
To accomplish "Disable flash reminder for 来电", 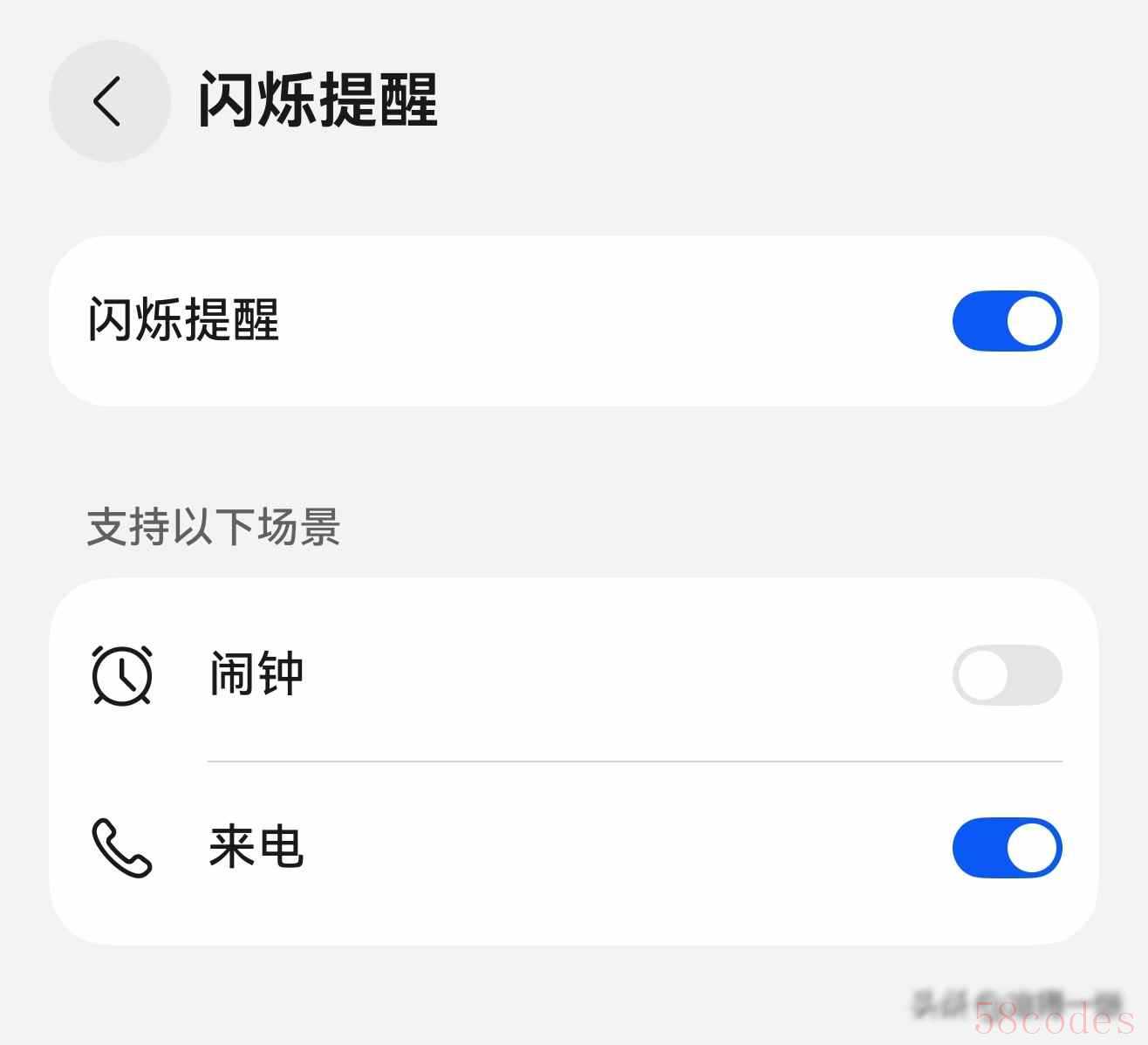I will 1006,847.
